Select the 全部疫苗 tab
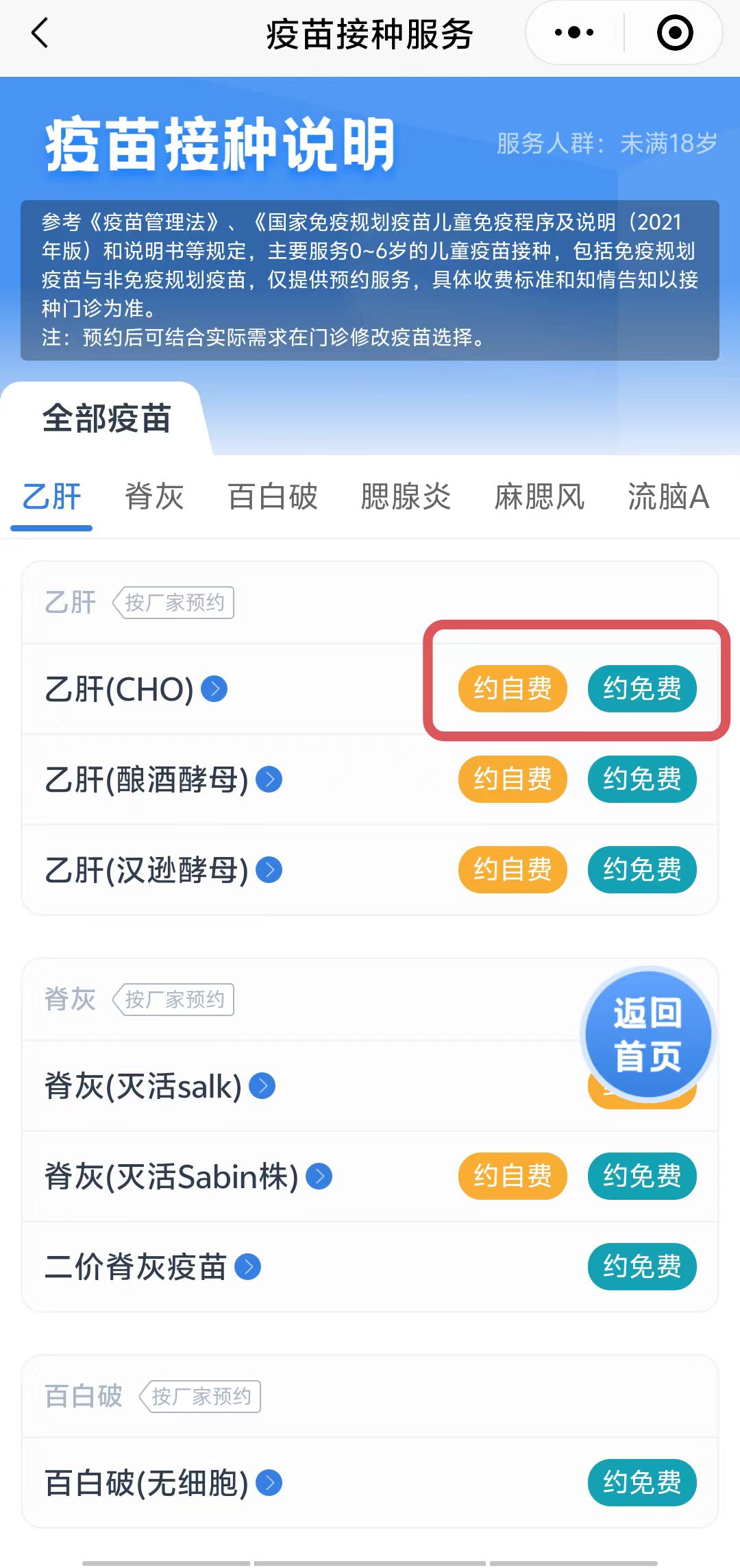The height and width of the screenshot is (1568, 740). 106,418
